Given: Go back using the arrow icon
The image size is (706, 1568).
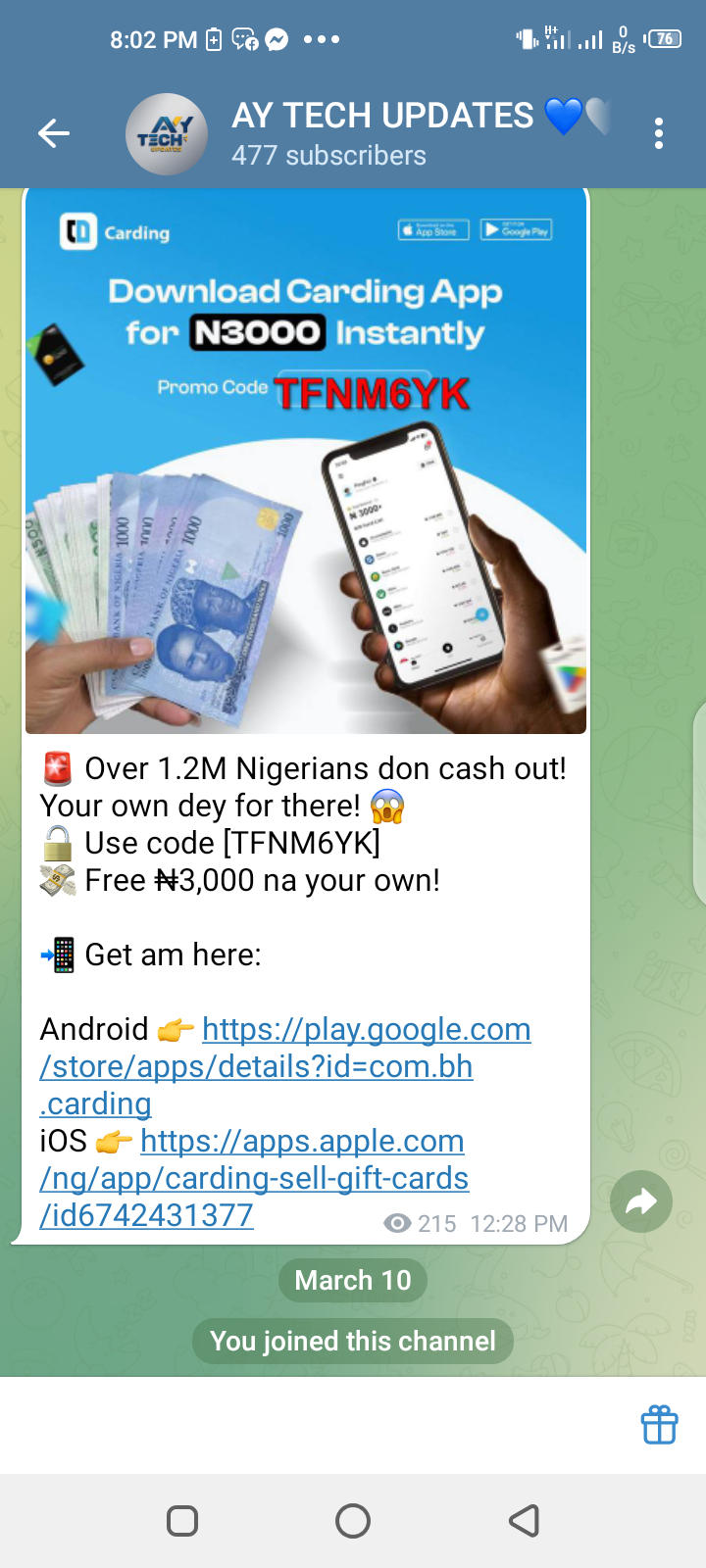Looking at the screenshot, I should tap(54, 133).
